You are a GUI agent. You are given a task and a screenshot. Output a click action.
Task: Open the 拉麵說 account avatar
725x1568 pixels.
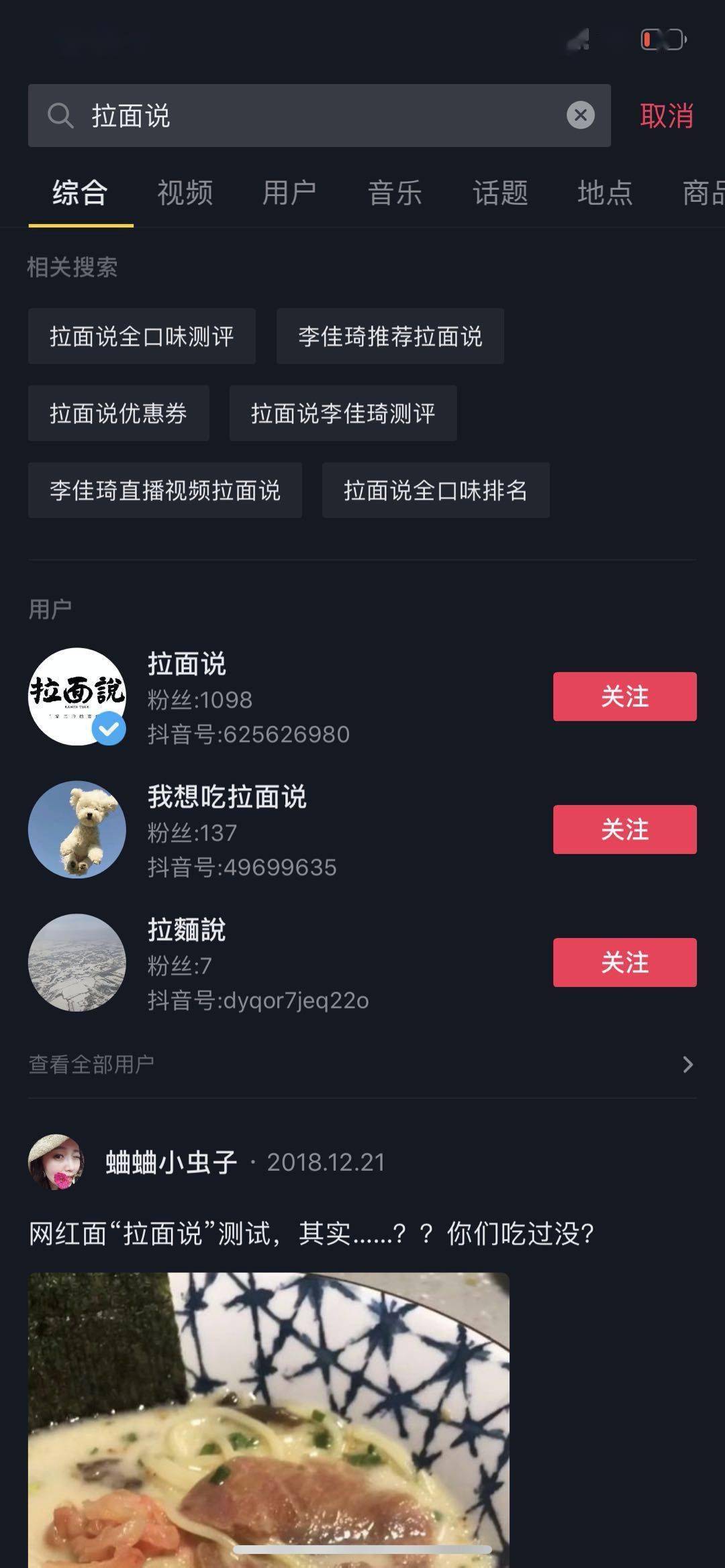[77, 963]
